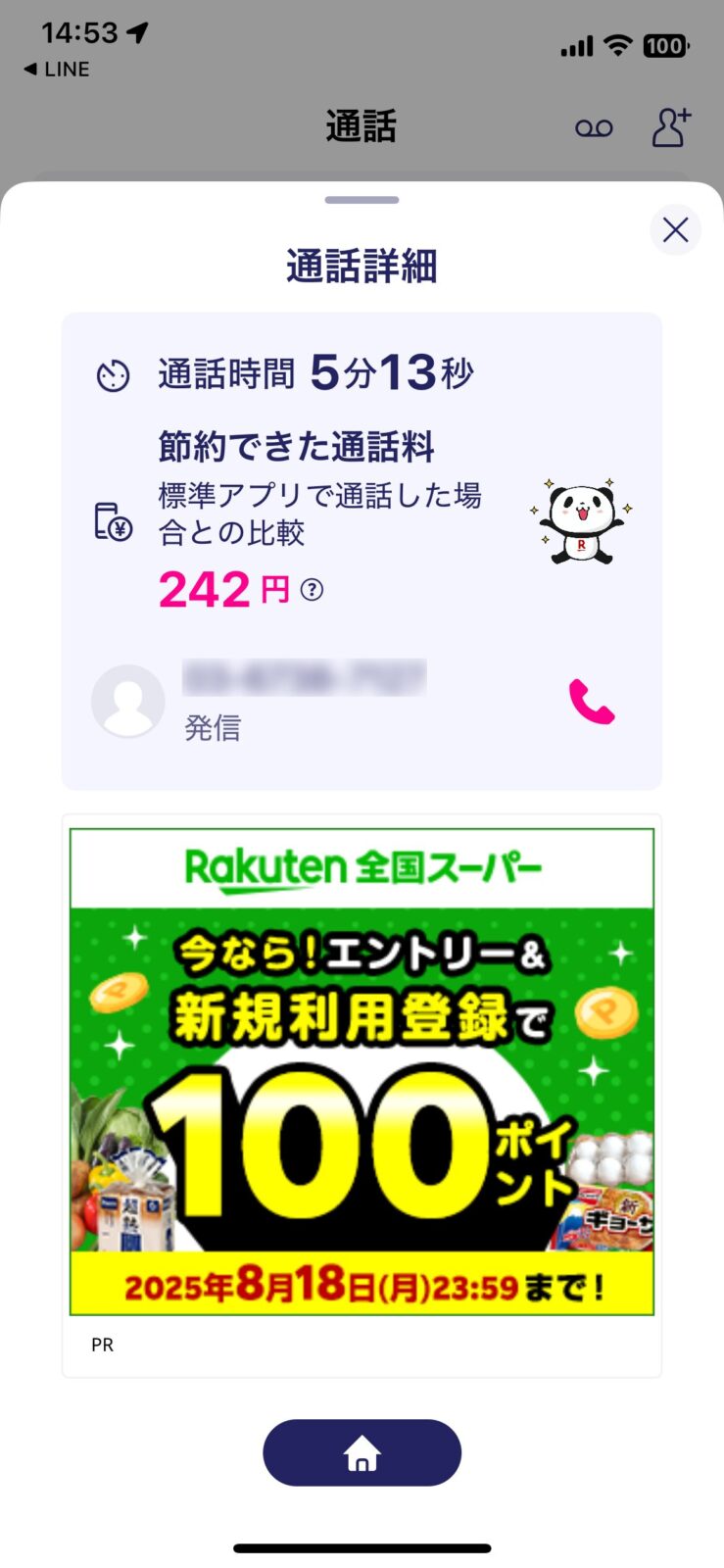Open the caller's contact avatar
This screenshot has width=724, height=1568.
click(128, 701)
